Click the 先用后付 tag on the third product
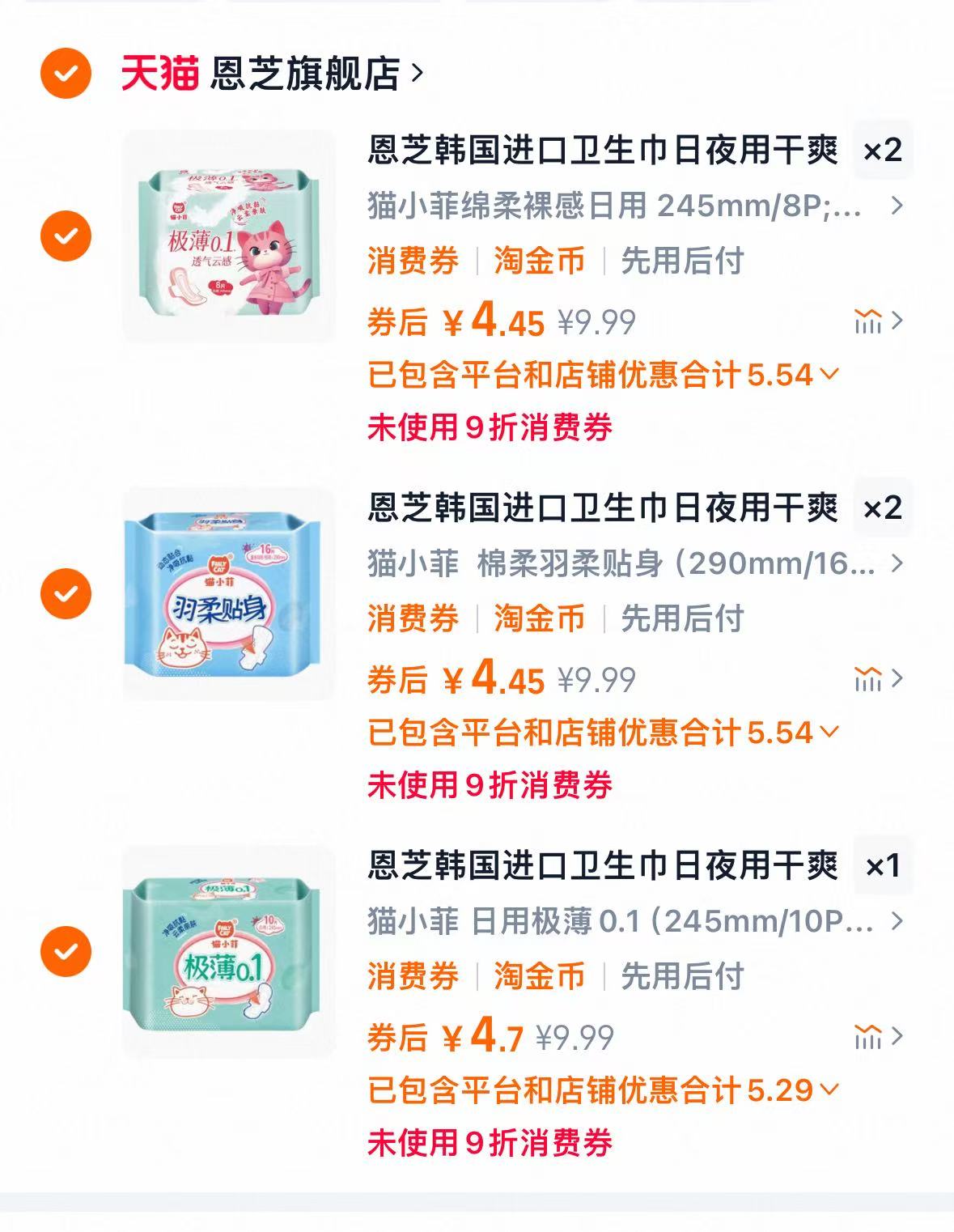 (x=680, y=977)
